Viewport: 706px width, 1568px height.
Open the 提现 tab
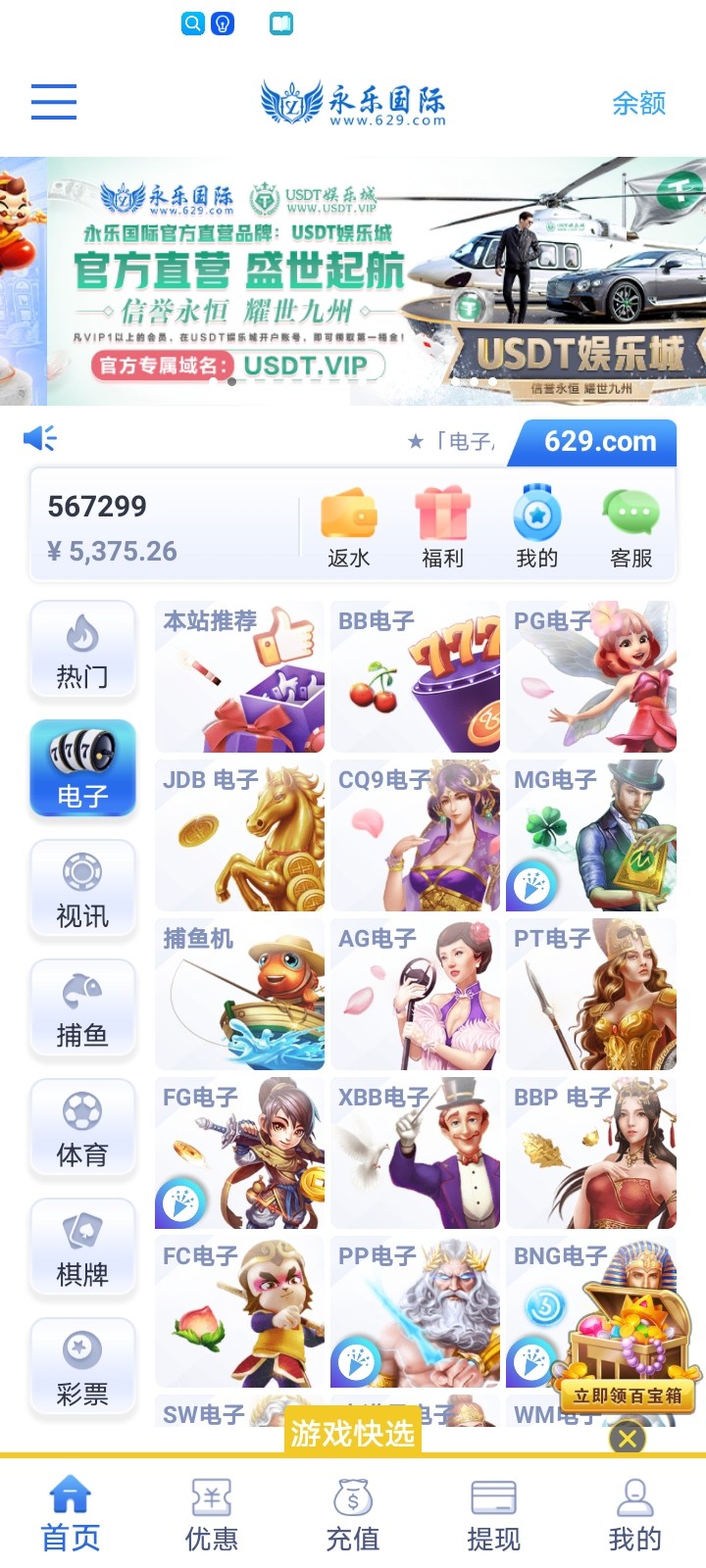494,1515
